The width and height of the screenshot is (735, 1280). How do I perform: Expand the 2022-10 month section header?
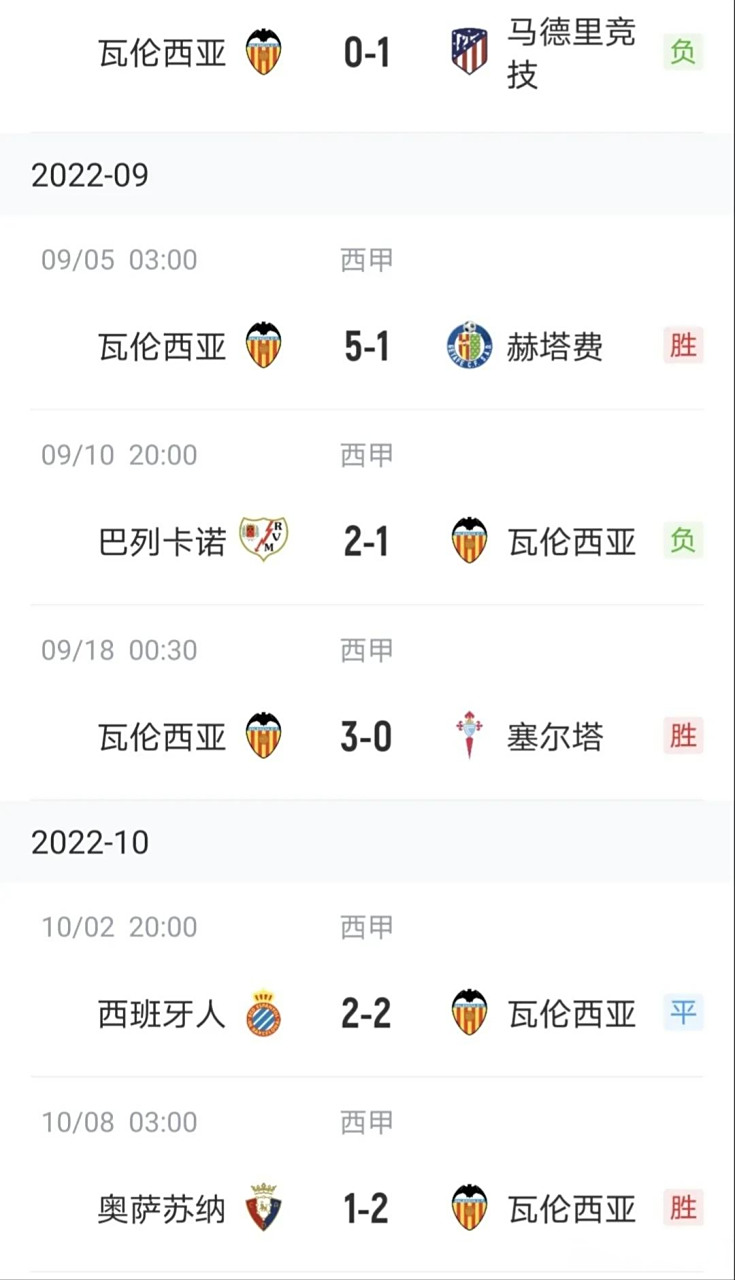pyautogui.click(x=89, y=842)
